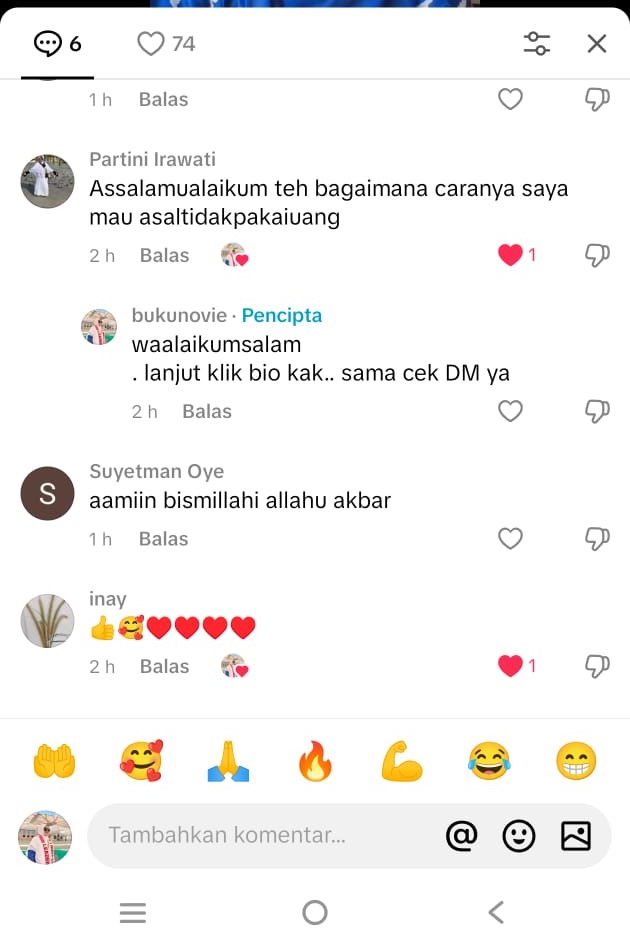Dislike Suyetman Oye's comment

pyautogui.click(x=597, y=539)
